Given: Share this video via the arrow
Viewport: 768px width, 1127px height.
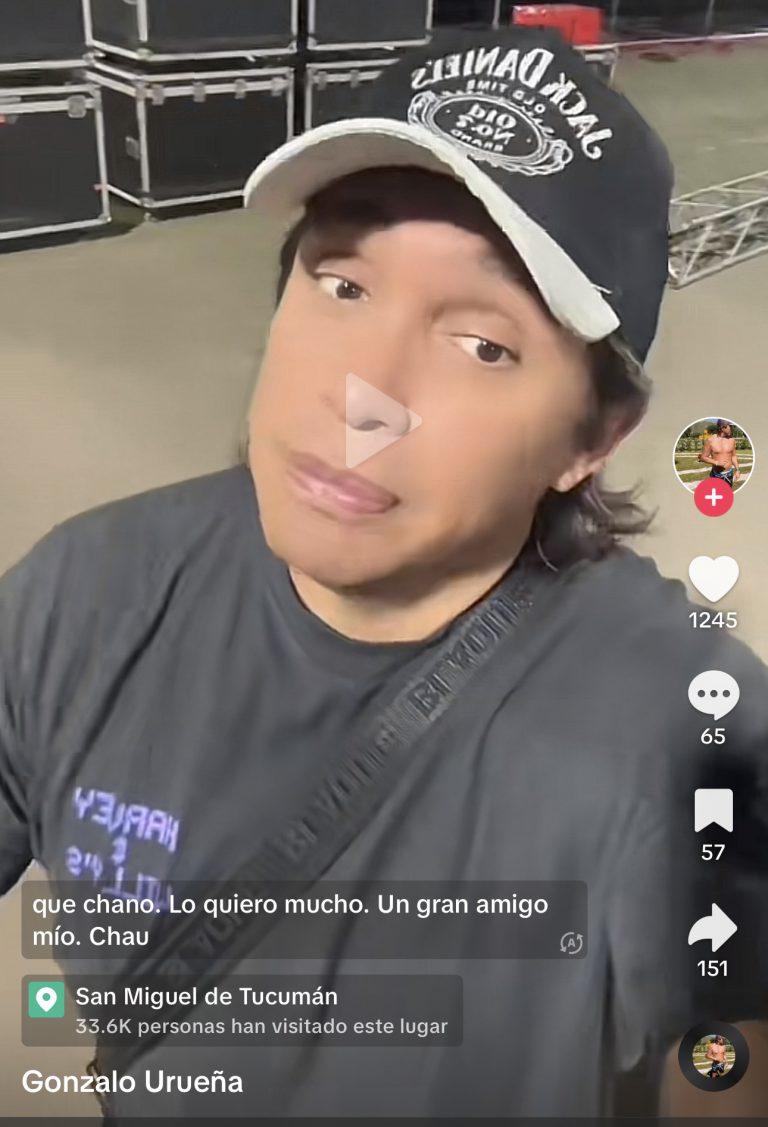Looking at the screenshot, I should 713,927.
